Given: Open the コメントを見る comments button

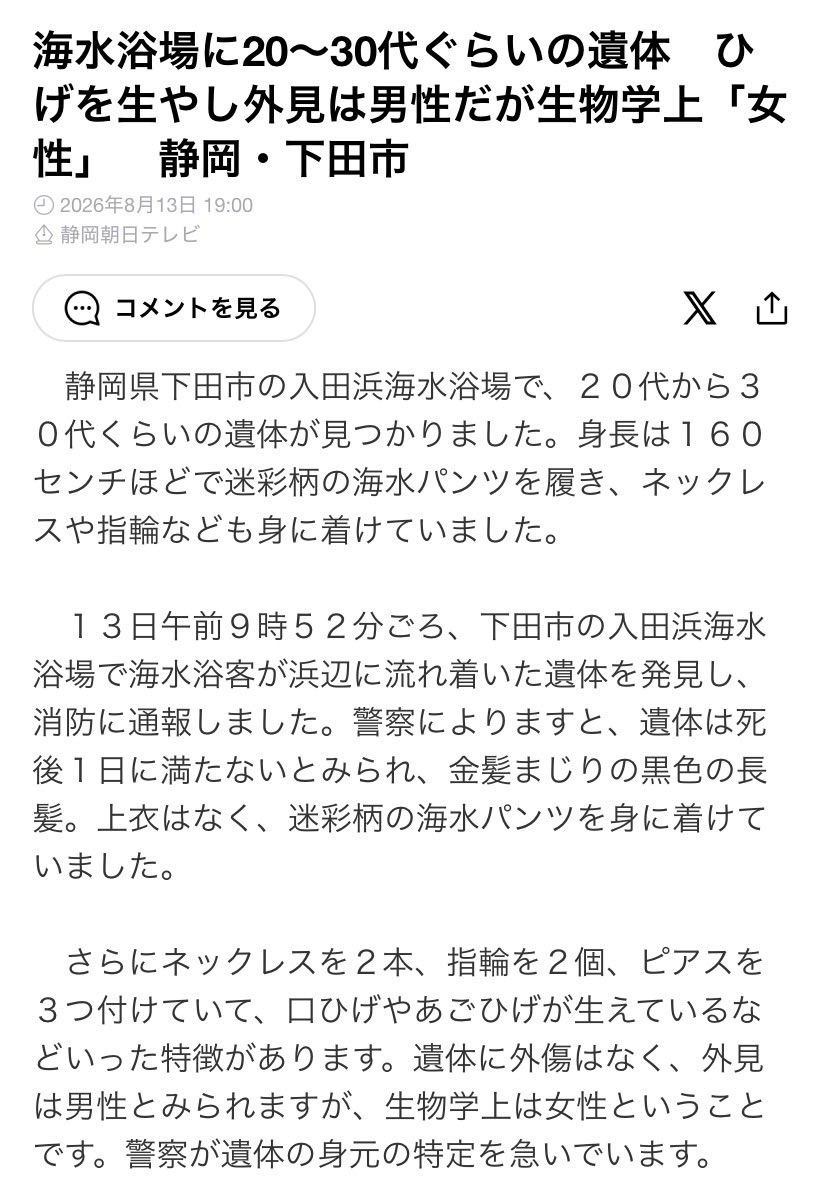Looking at the screenshot, I should 173,308.
